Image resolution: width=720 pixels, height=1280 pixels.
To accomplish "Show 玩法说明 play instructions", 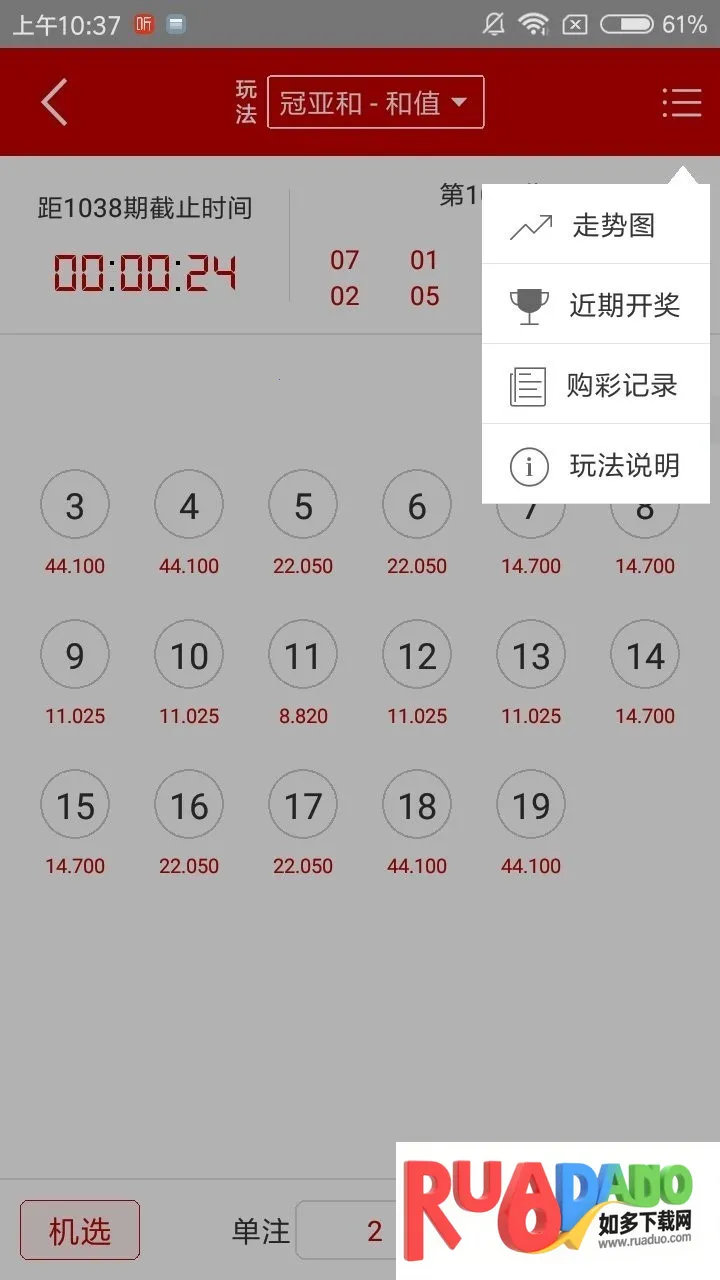I will [595, 465].
